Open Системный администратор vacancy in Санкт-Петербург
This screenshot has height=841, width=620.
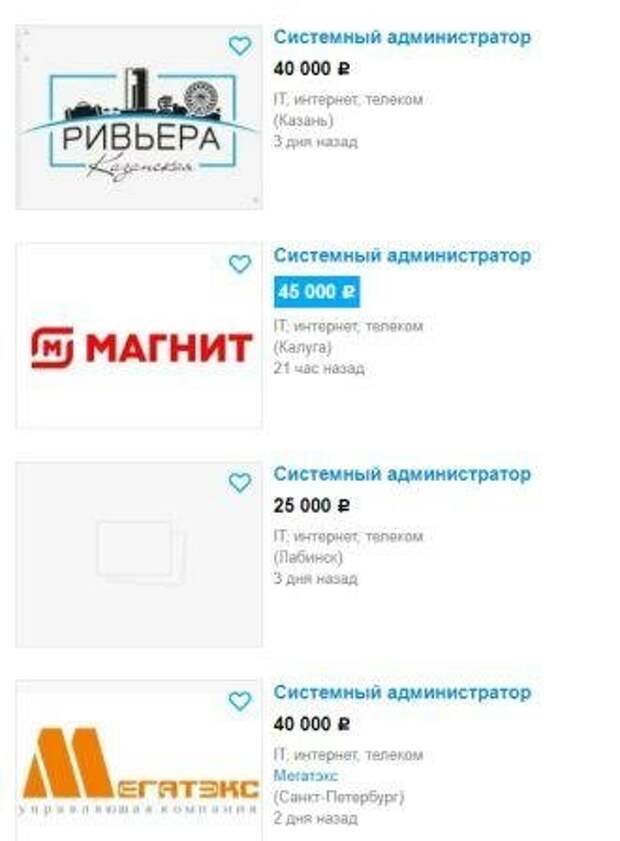tap(402, 692)
